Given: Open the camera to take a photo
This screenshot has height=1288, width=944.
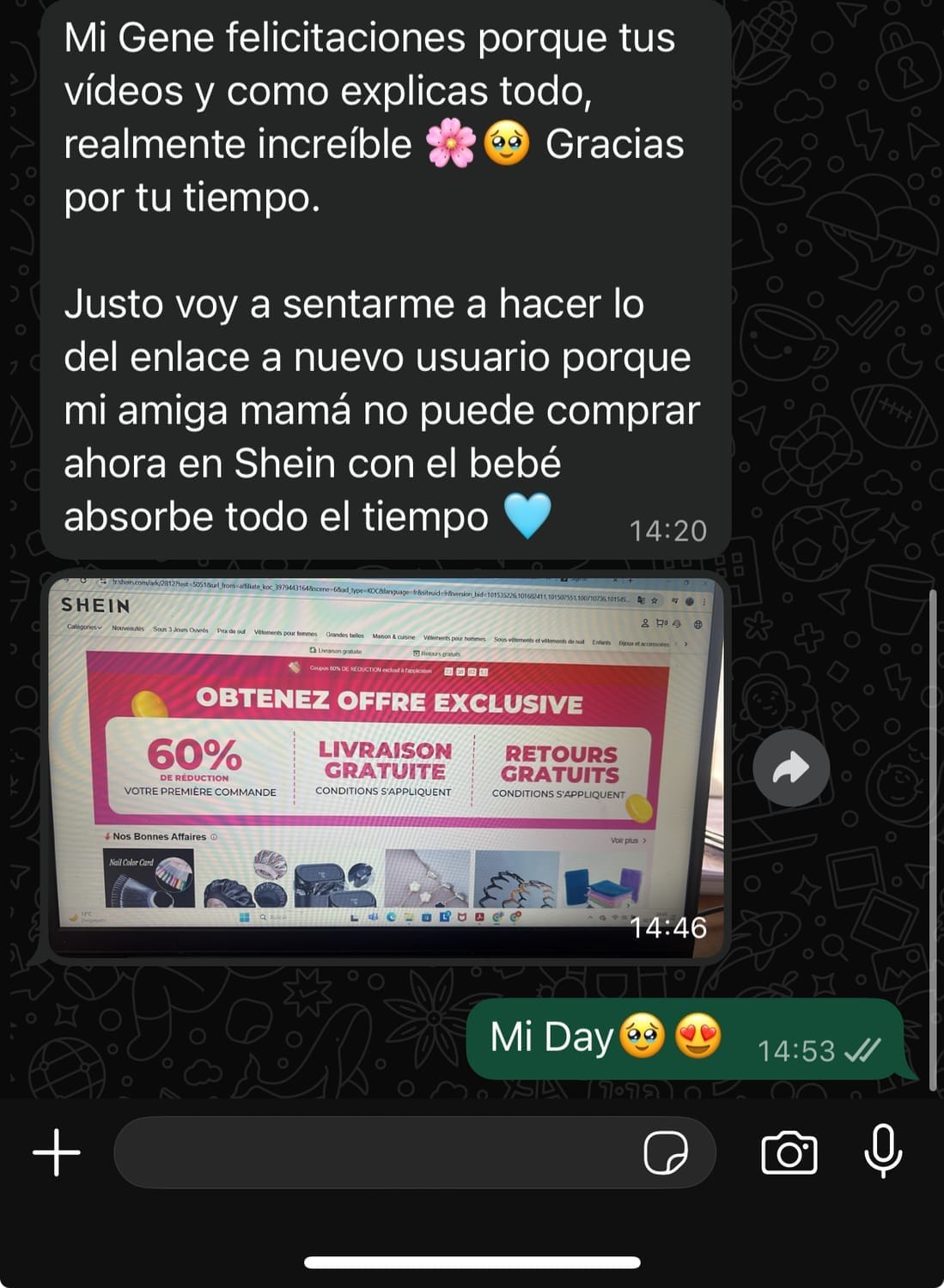Looking at the screenshot, I should point(789,1152).
